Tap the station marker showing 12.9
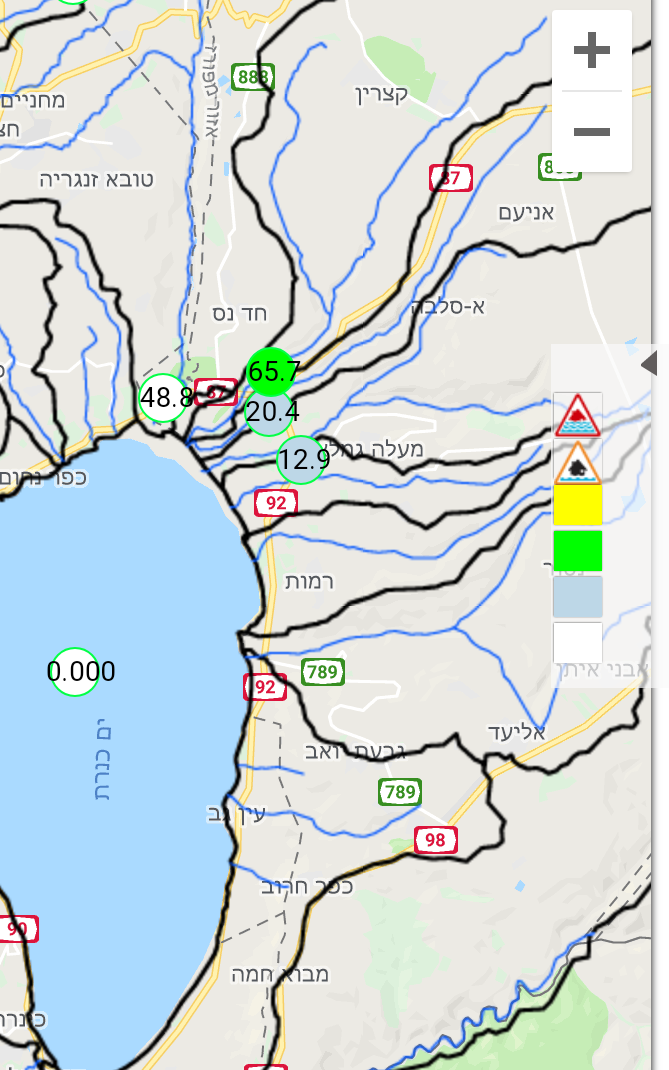This screenshot has width=669, height=1070. (302, 460)
